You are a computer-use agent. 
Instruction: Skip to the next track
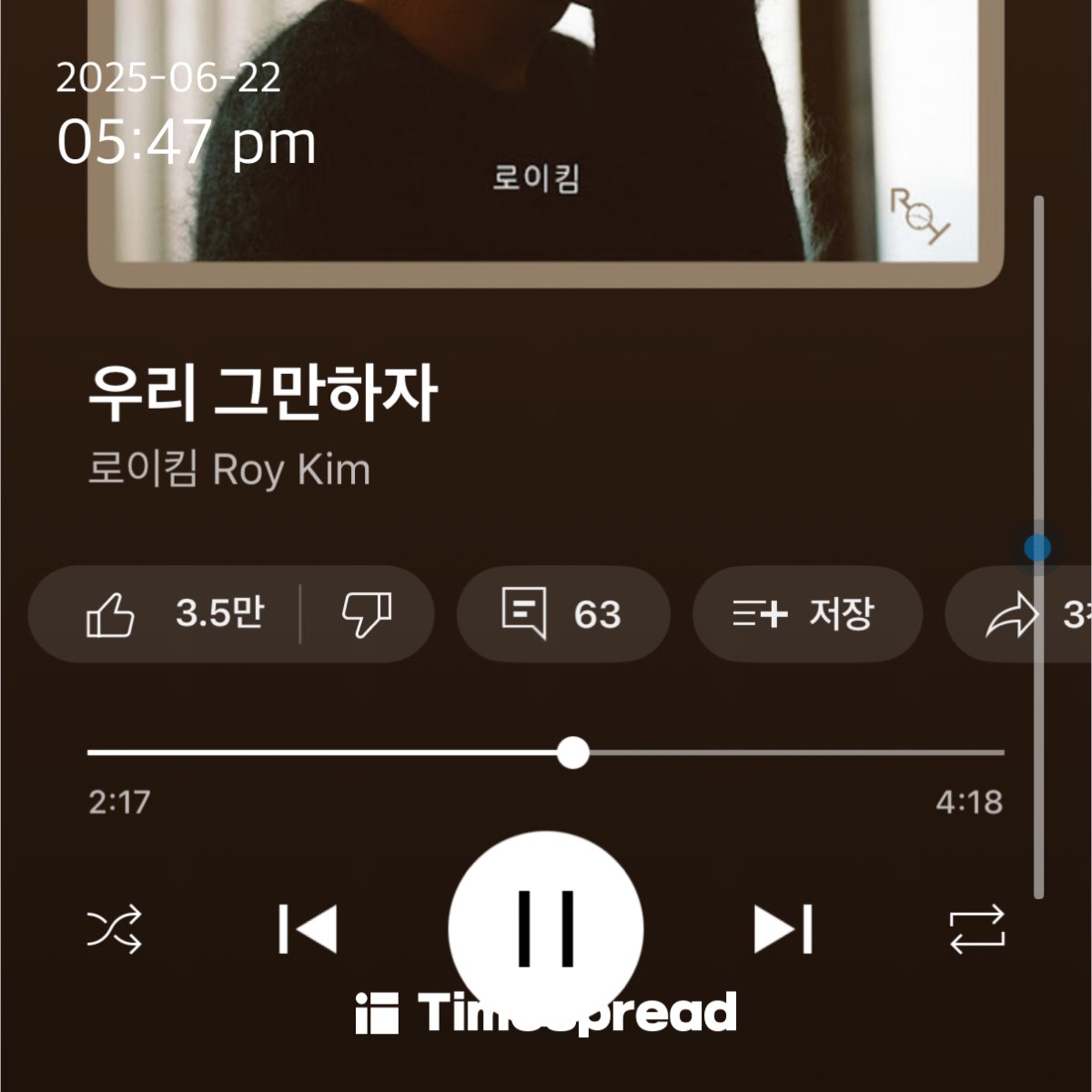783,929
